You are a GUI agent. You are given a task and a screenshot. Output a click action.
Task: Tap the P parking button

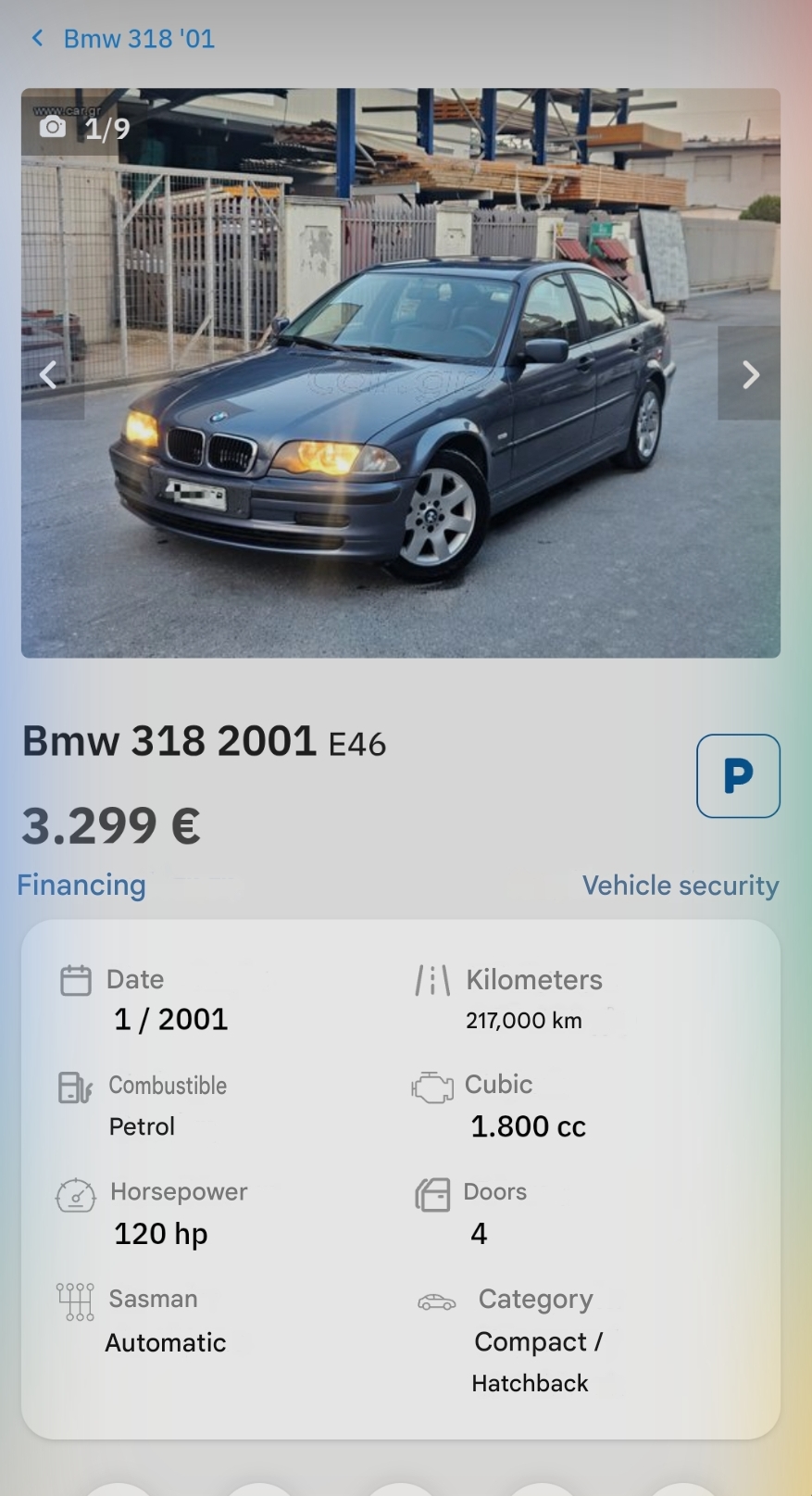pos(738,776)
